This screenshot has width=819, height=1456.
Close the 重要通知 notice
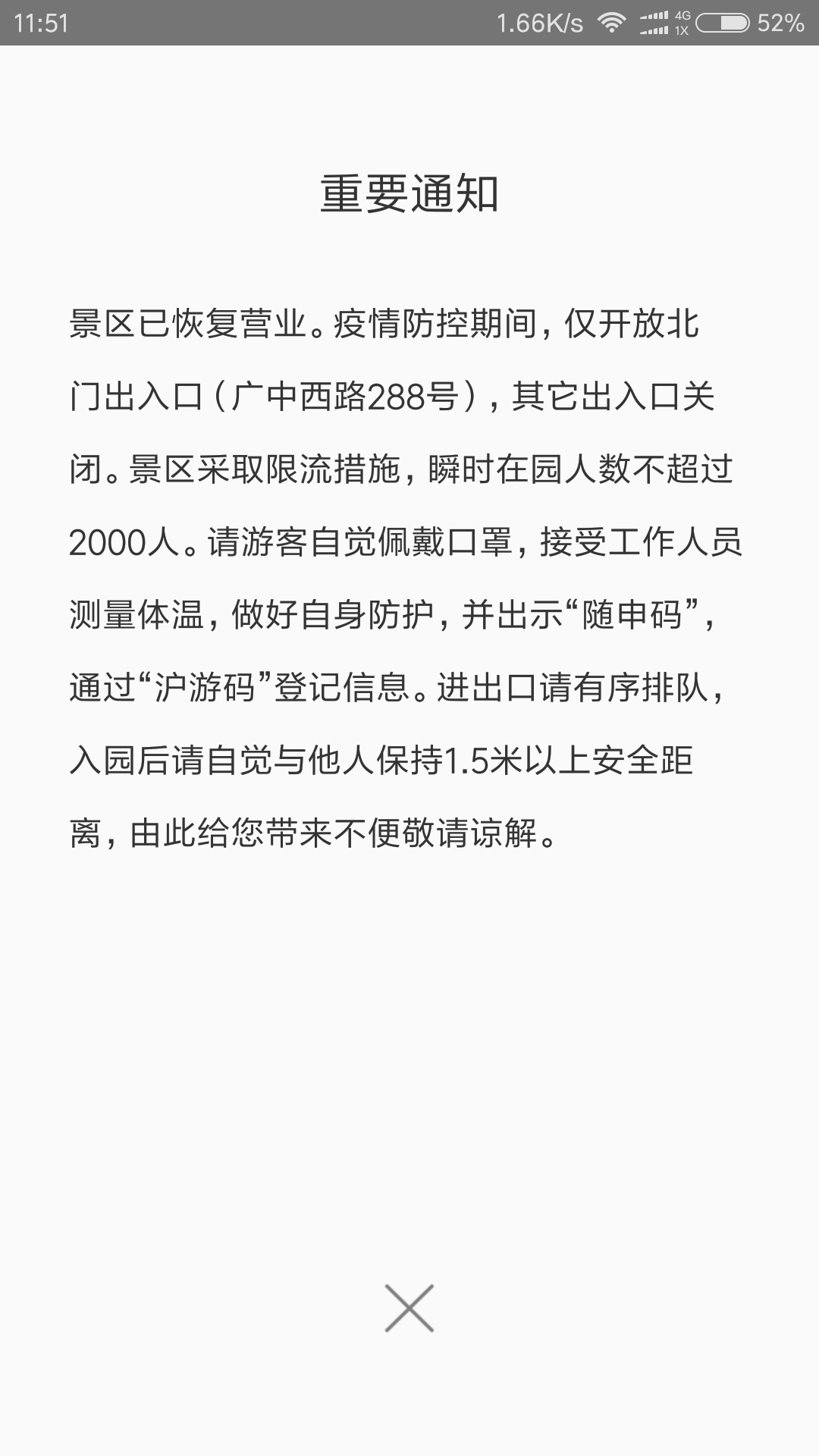tap(409, 1308)
